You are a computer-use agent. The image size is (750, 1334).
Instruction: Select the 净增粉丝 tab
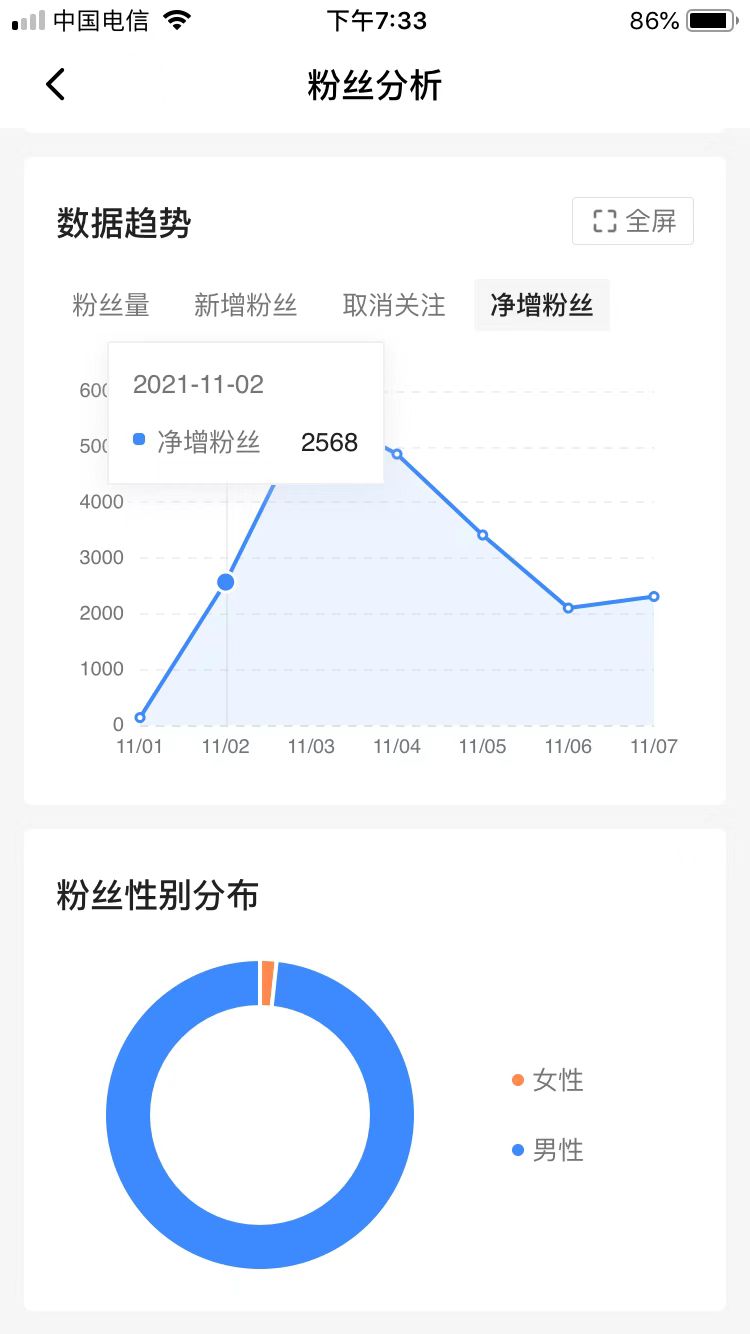click(x=541, y=304)
